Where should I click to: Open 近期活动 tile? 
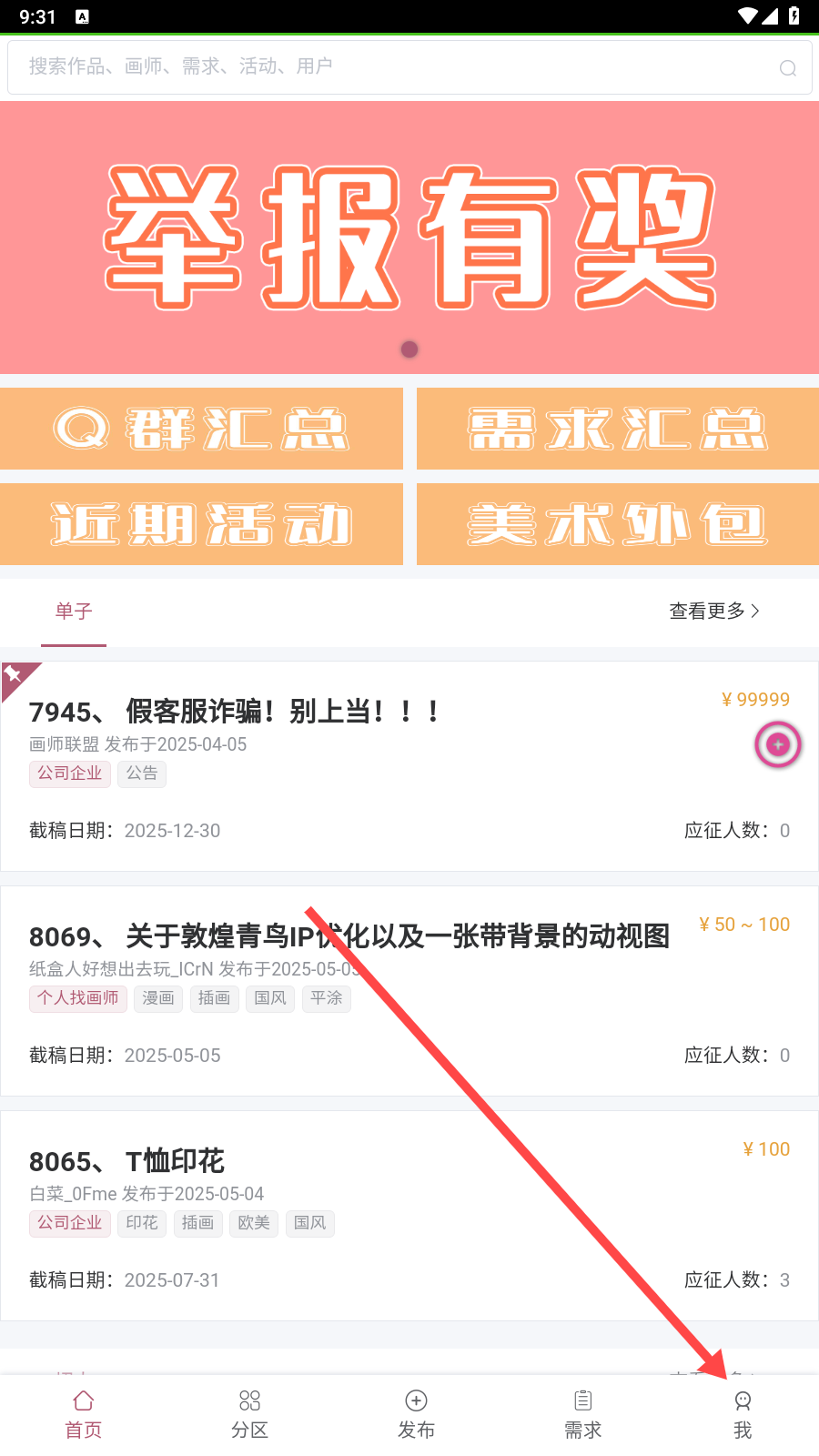point(201,524)
